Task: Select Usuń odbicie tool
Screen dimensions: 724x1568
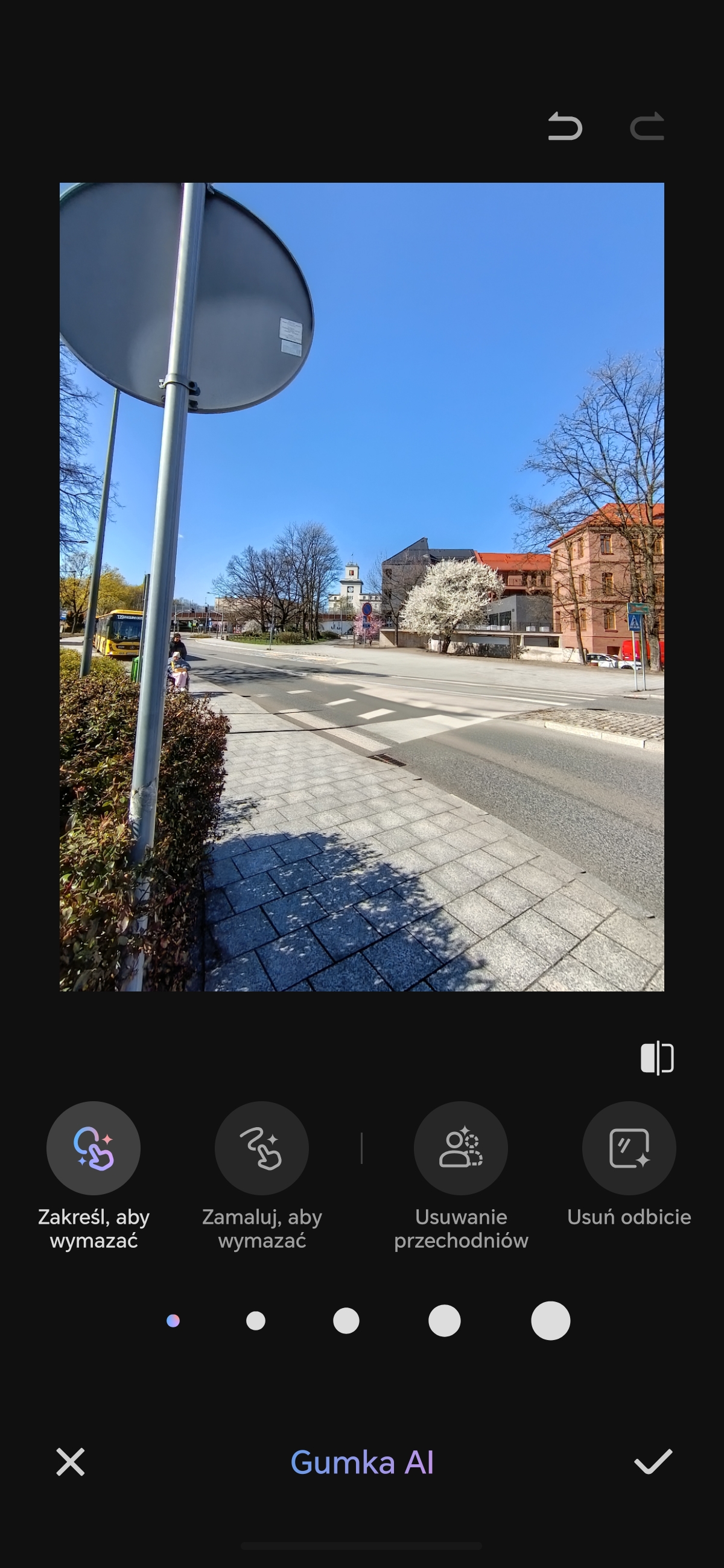Action: 629,1148
